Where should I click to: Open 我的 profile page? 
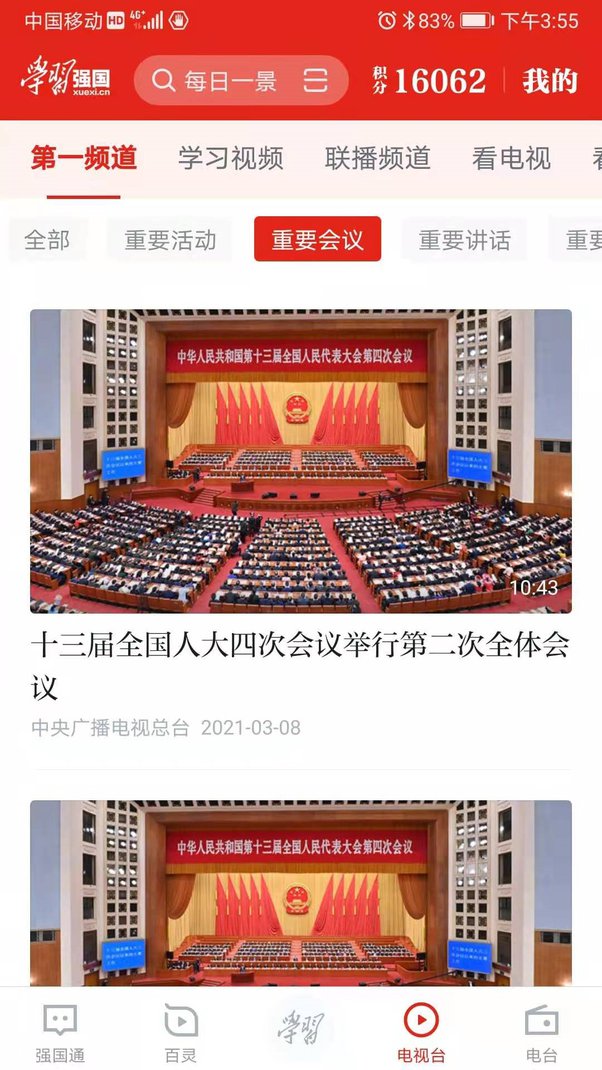click(x=550, y=81)
